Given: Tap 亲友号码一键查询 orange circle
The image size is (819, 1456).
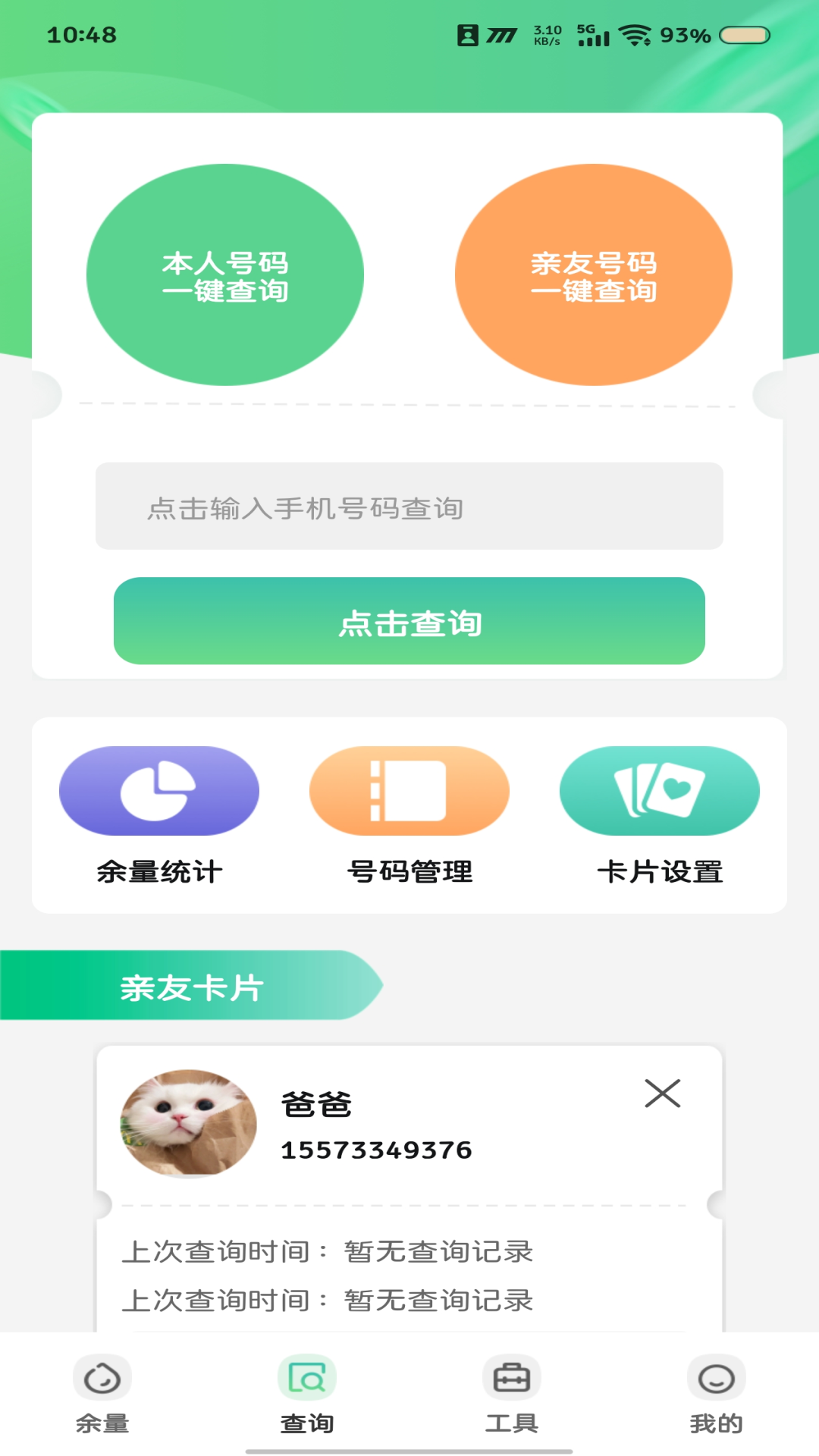Looking at the screenshot, I should (594, 275).
